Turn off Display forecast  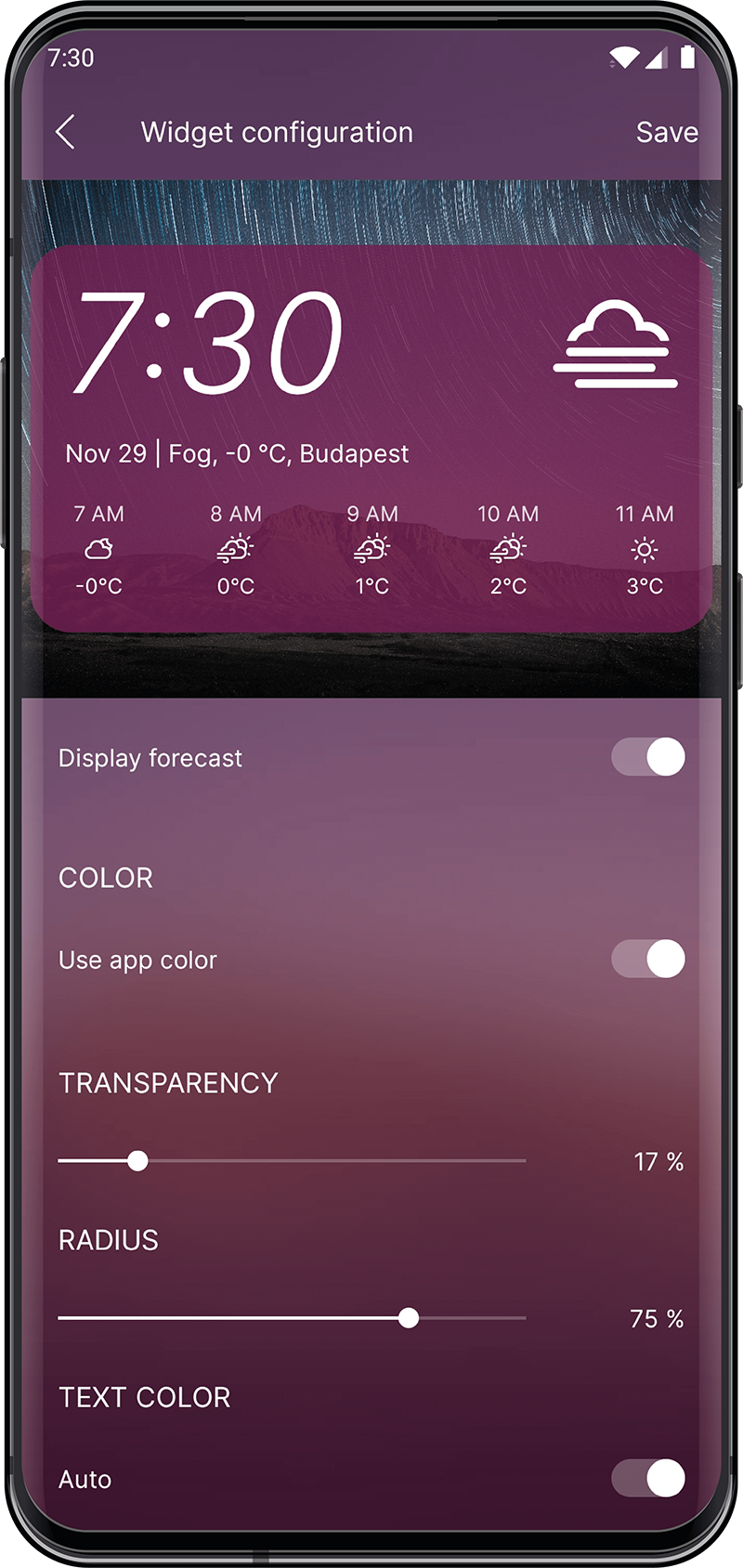(648, 757)
